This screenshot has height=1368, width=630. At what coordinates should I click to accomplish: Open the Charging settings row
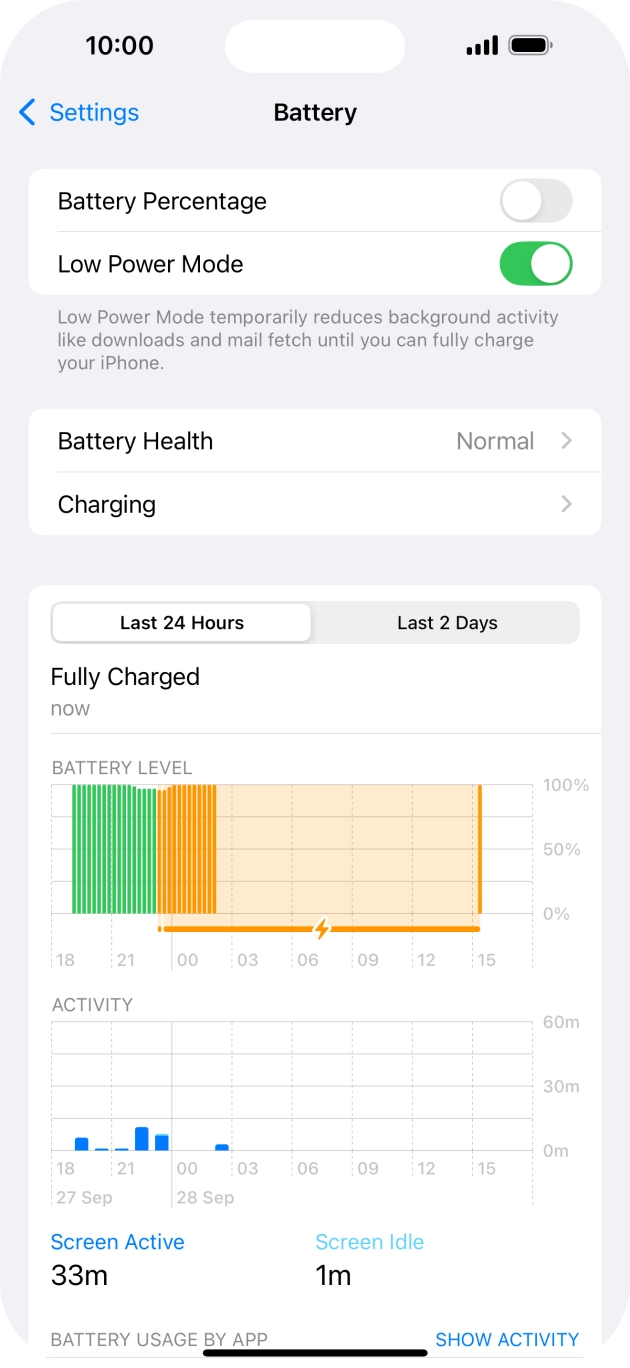pyautogui.click(x=315, y=504)
